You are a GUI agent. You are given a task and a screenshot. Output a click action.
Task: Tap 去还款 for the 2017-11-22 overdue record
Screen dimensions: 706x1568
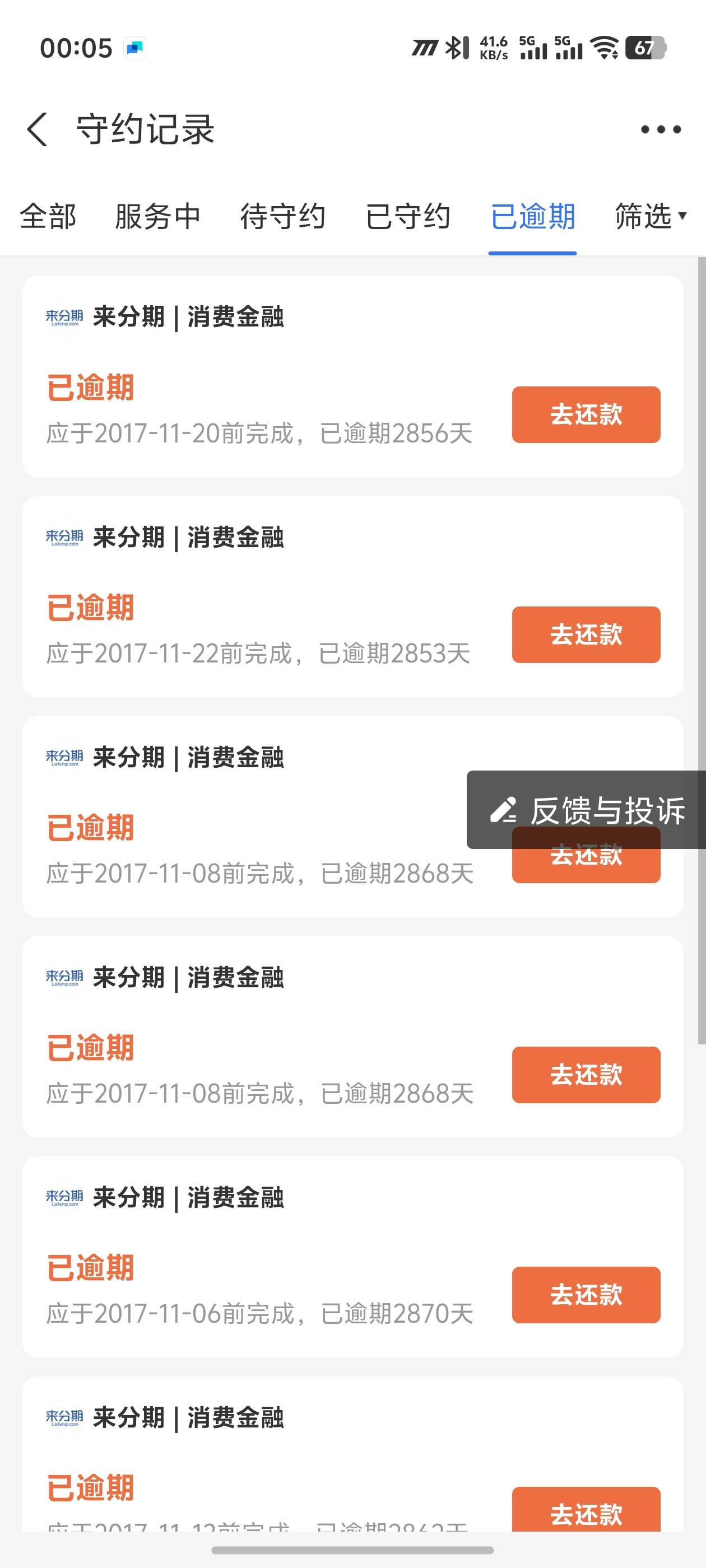(x=586, y=635)
